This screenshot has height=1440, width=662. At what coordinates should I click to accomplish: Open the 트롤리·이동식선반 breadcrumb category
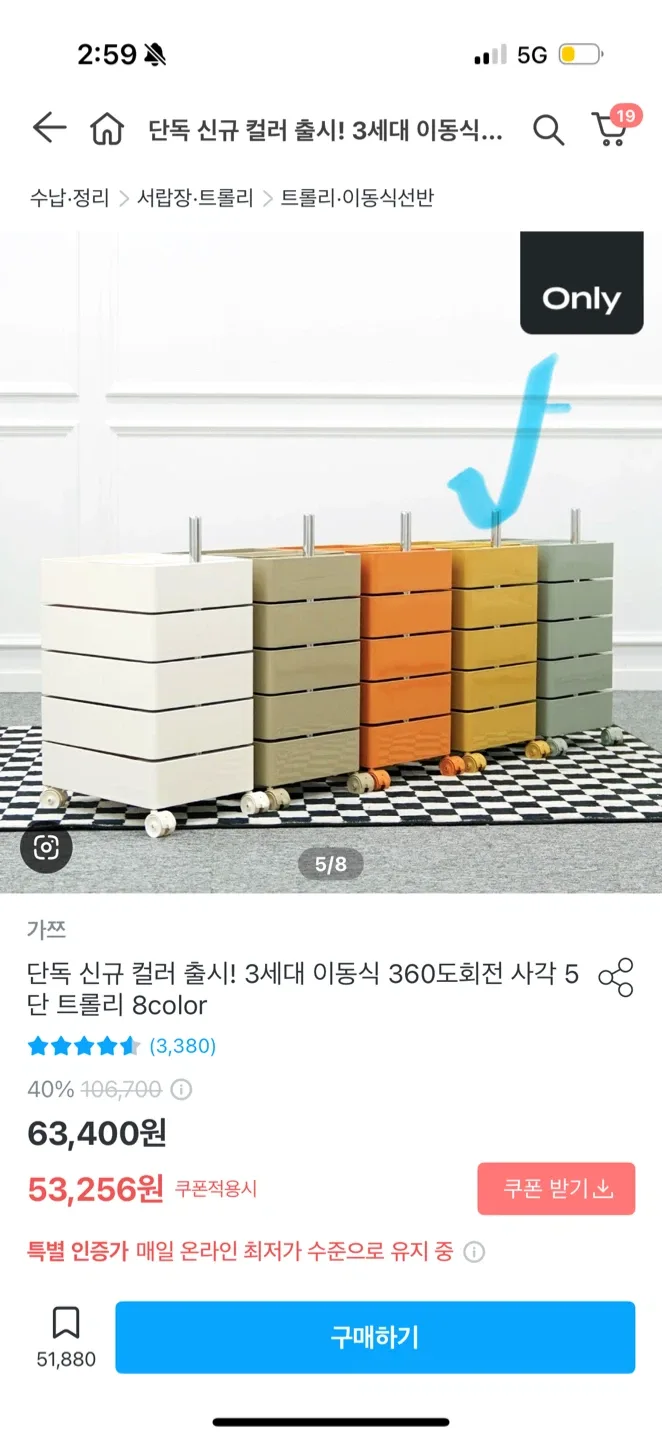[x=356, y=197]
